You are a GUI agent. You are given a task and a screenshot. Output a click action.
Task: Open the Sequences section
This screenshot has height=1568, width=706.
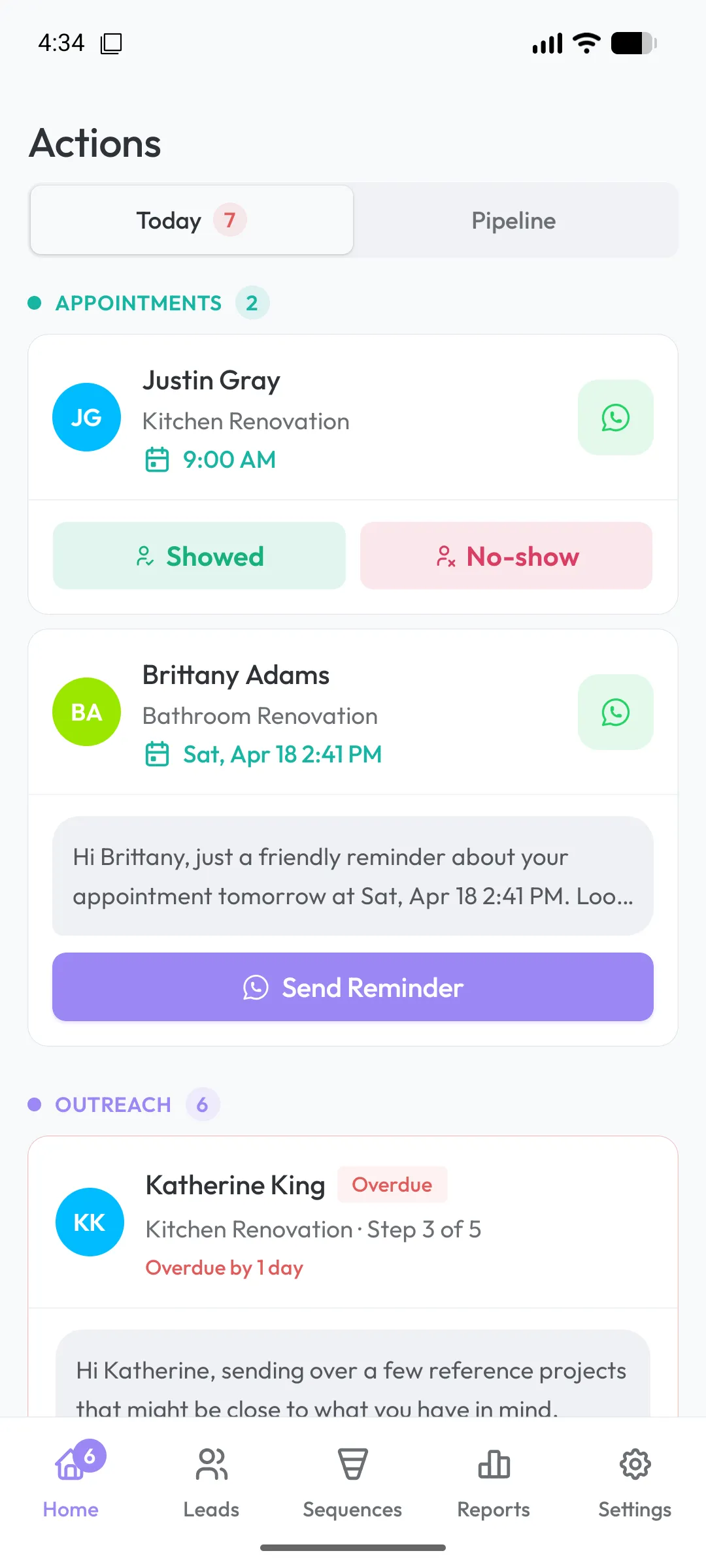(x=352, y=1483)
